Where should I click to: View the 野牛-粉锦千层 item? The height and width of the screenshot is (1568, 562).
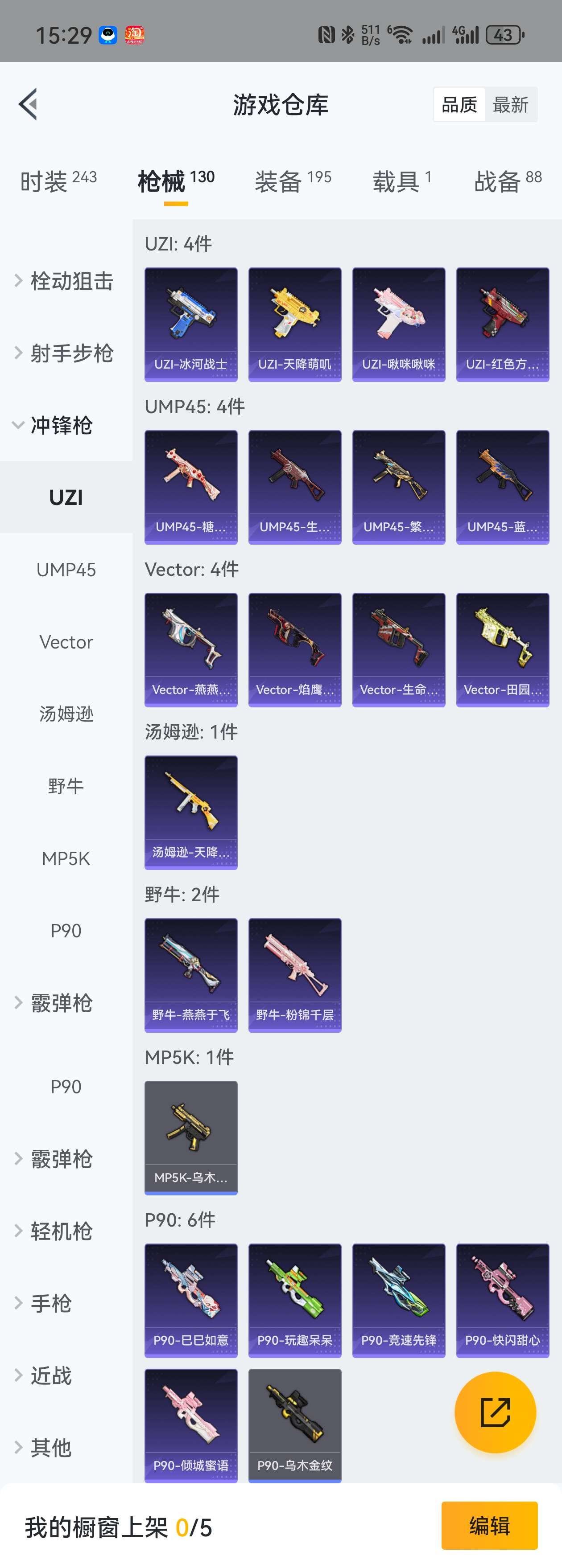(x=295, y=975)
